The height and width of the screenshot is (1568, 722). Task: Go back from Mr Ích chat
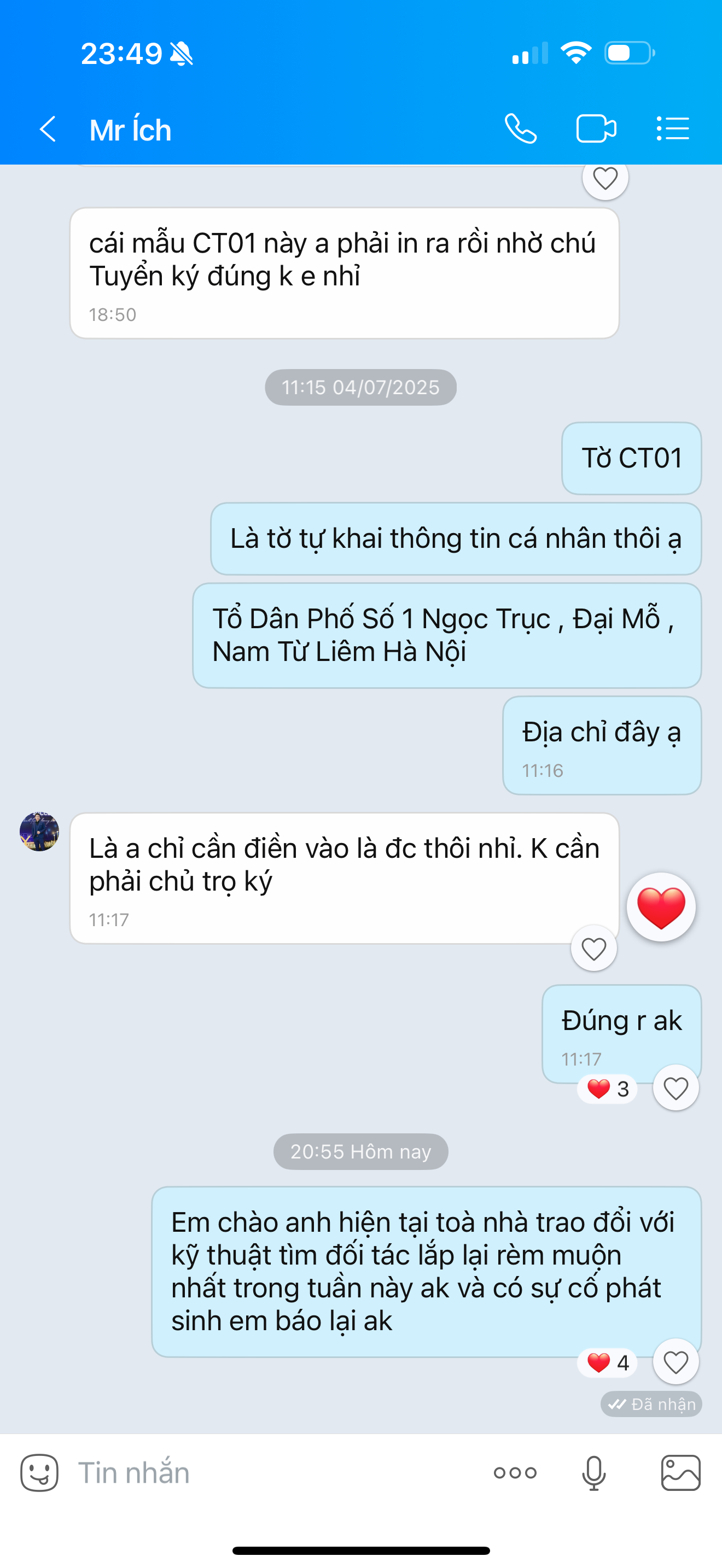click(x=48, y=129)
